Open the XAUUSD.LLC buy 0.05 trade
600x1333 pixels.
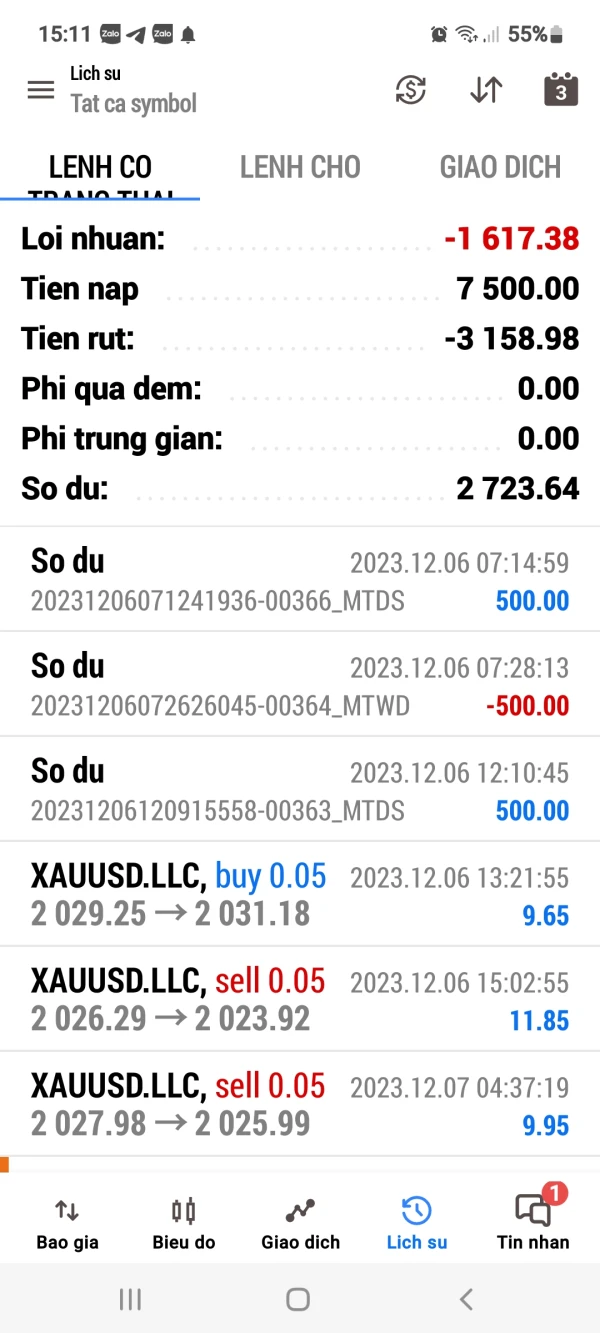coord(300,895)
